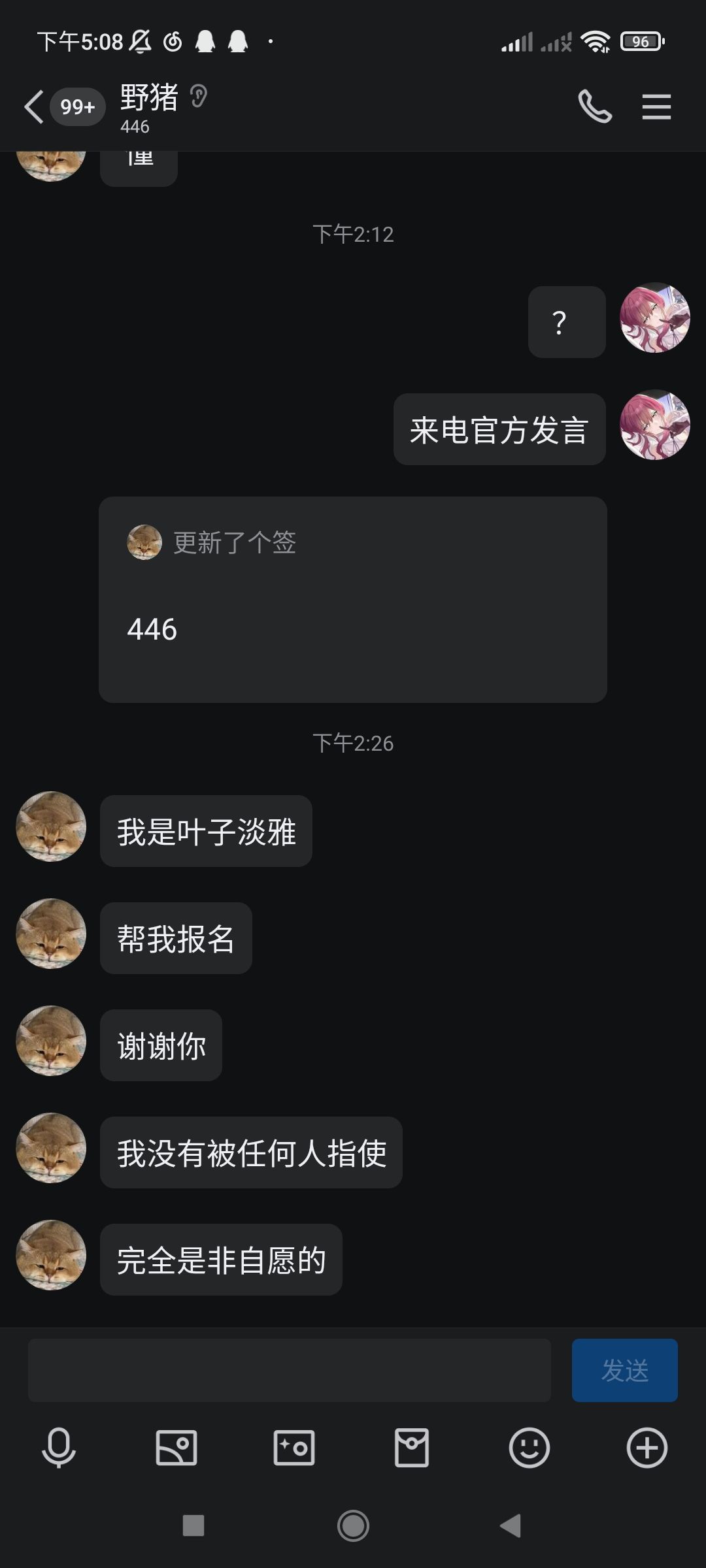The width and height of the screenshot is (706, 1568).
Task: Tap 野猪's avatar beside 我是叶子淡雅
Action: [51, 826]
